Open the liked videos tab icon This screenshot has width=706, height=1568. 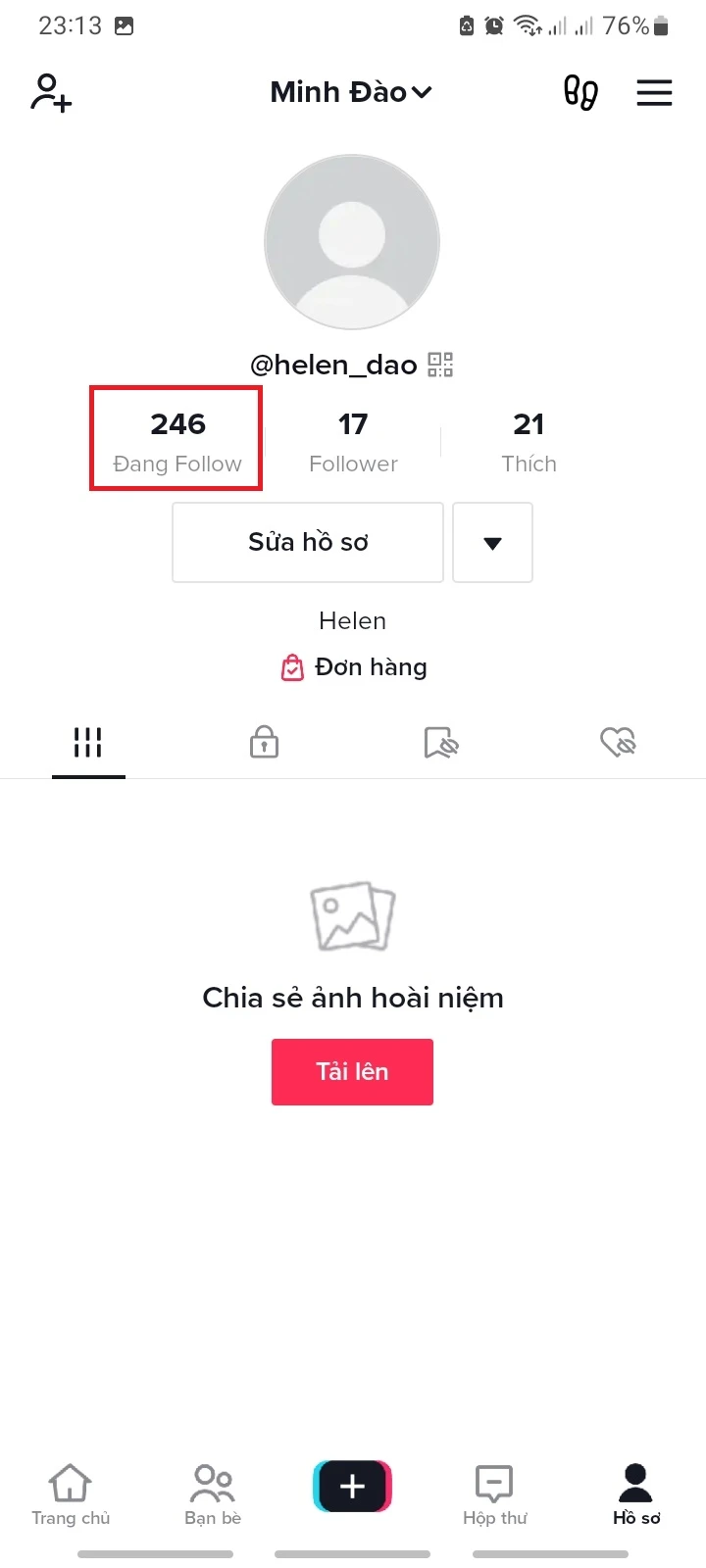point(618,743)
